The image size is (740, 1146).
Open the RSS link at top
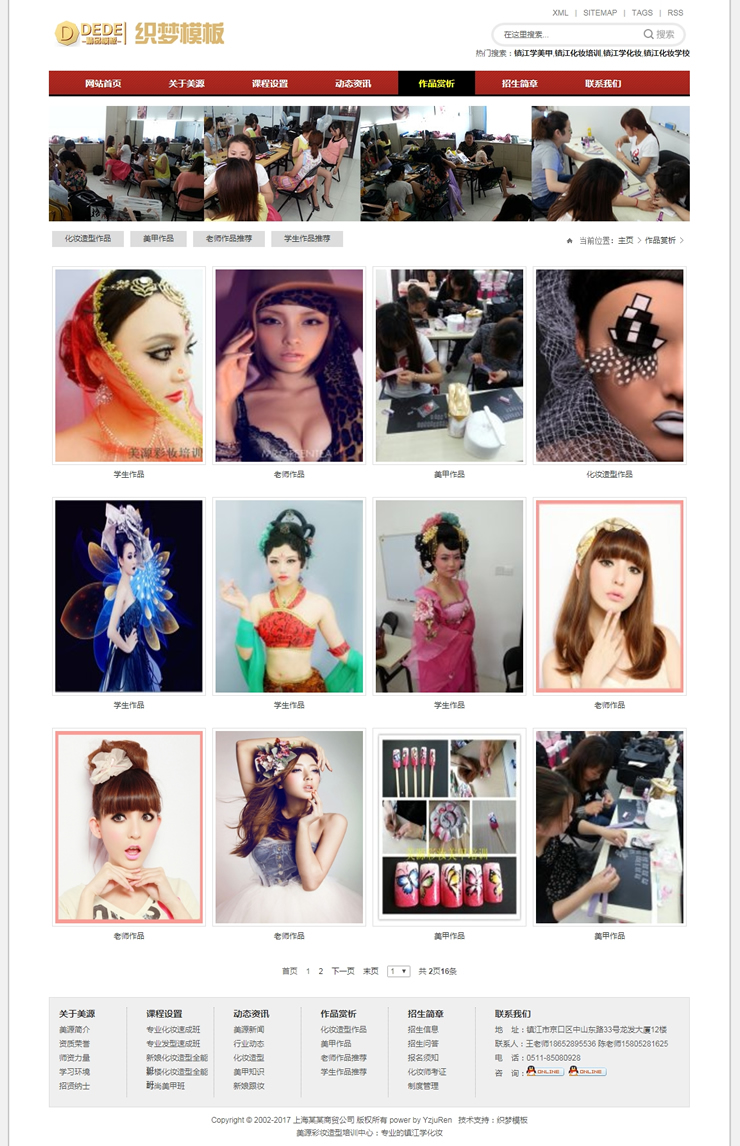675,13
